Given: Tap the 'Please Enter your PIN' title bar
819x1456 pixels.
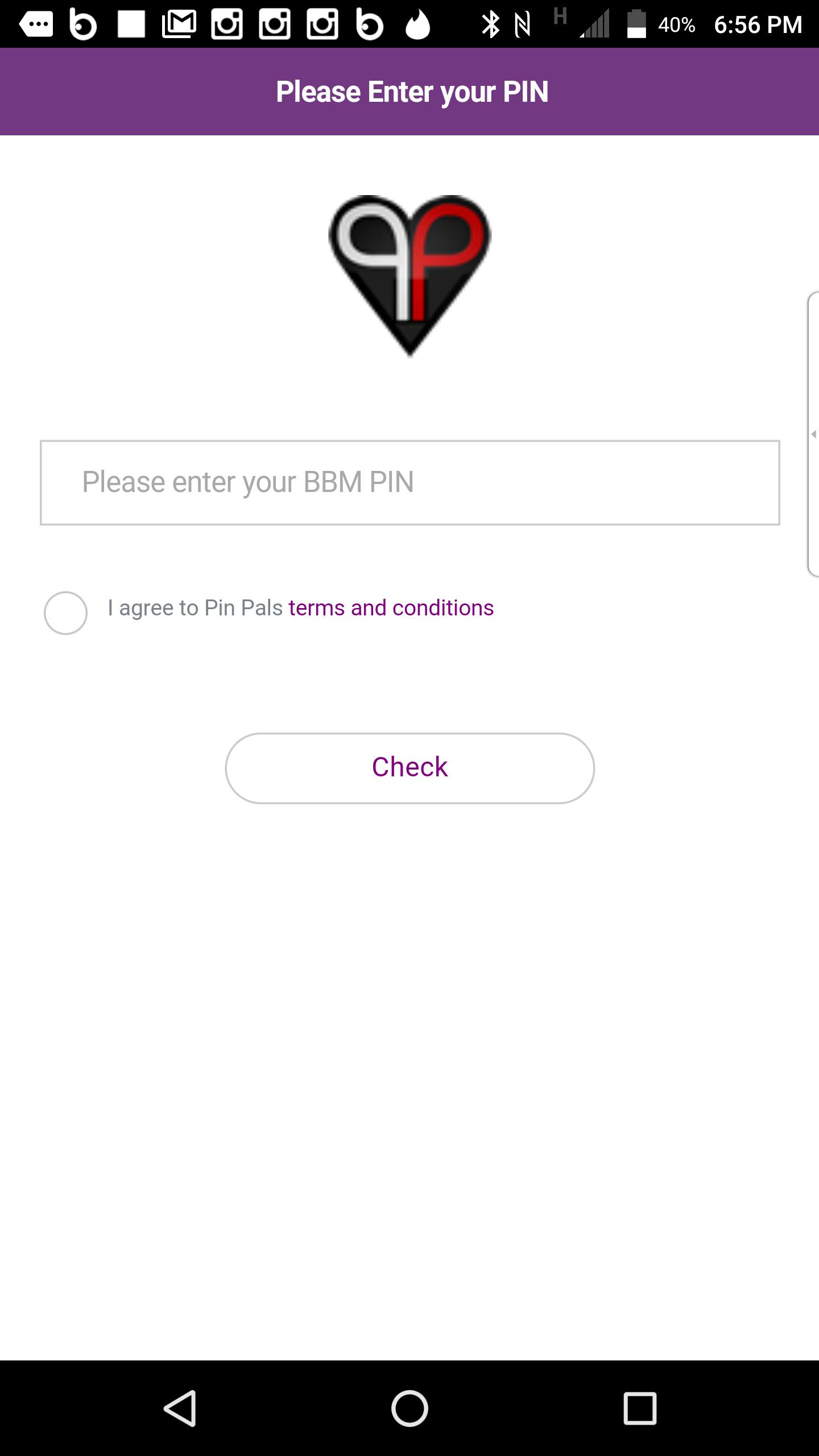Looking at the screenshot, I should pyautogui.click(x=409, y=91).
